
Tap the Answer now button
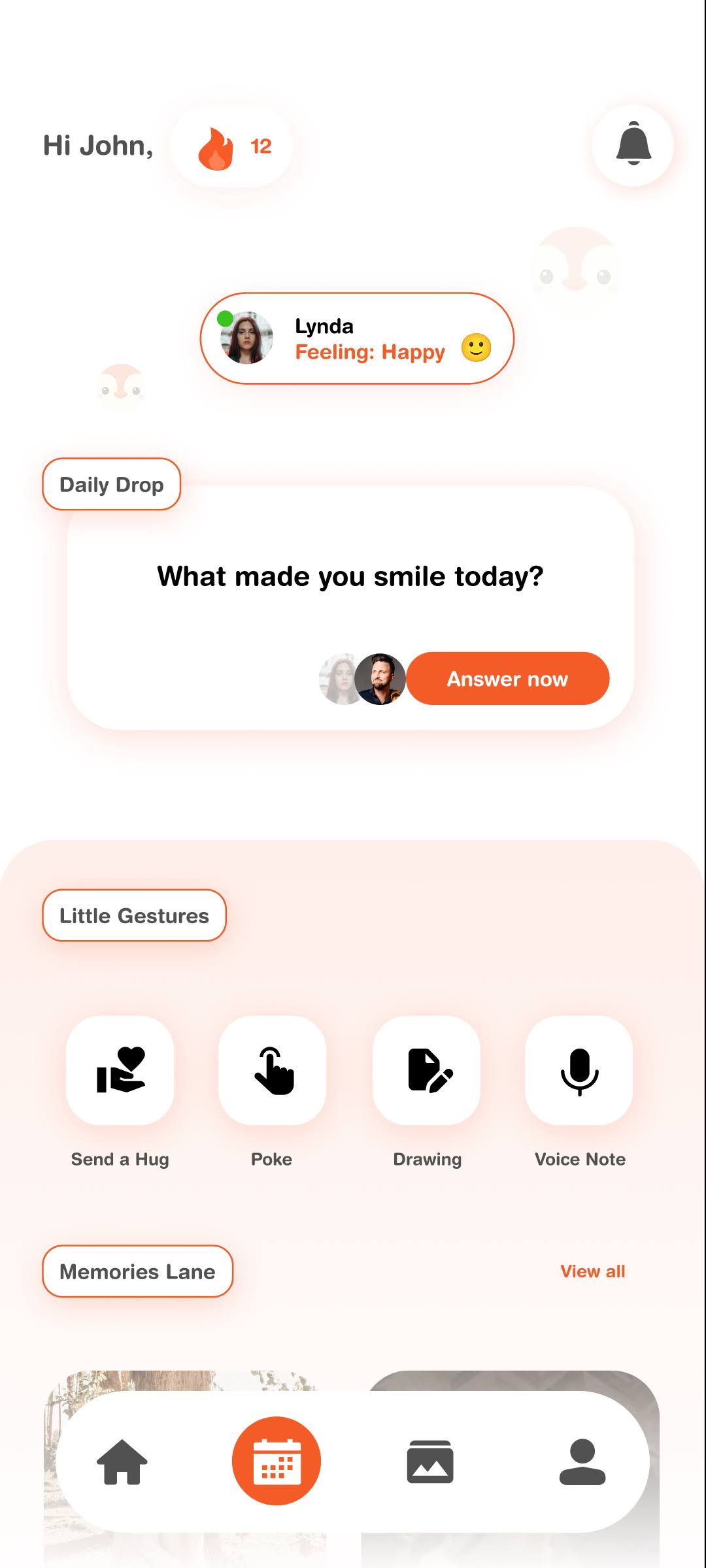507,679
